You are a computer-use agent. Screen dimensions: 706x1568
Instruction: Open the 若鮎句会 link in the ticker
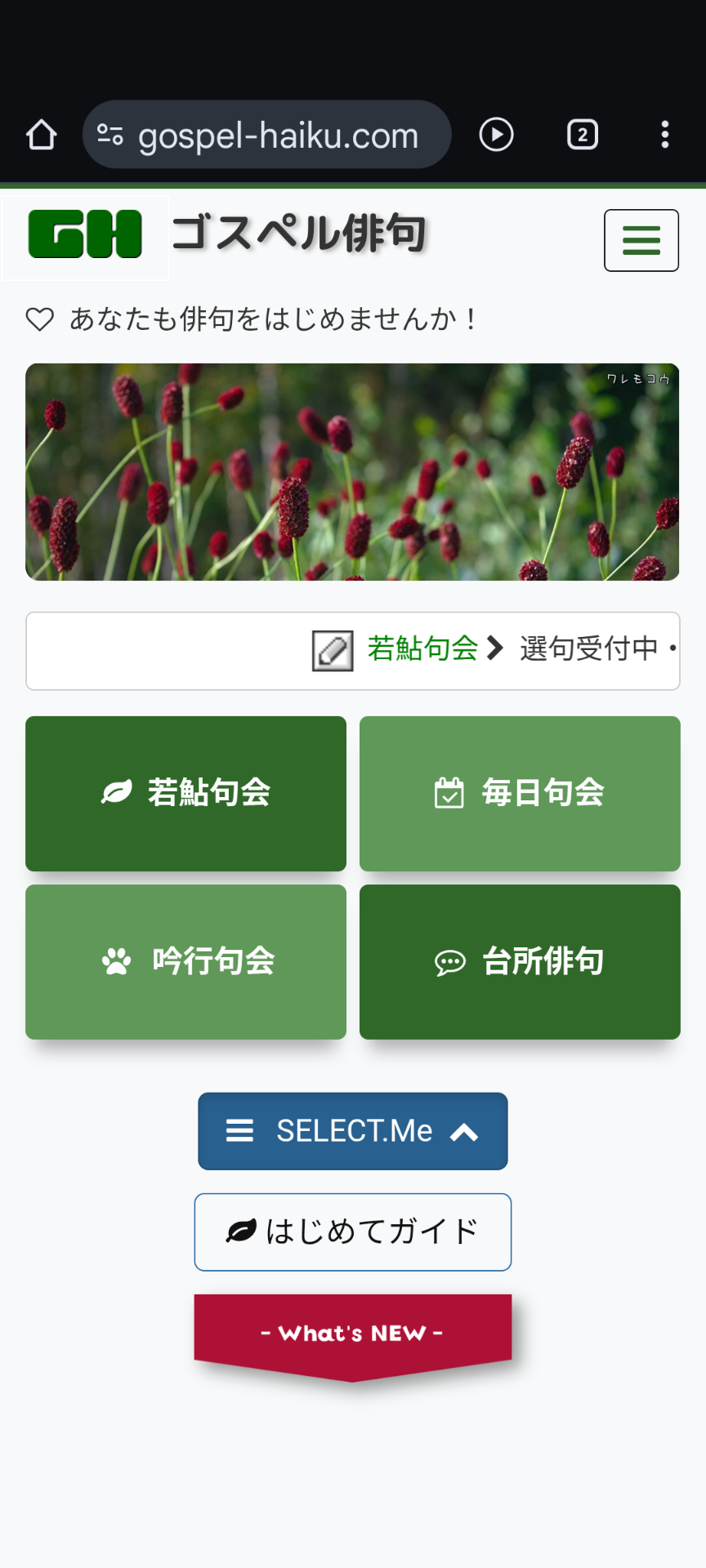pos(422,649)
